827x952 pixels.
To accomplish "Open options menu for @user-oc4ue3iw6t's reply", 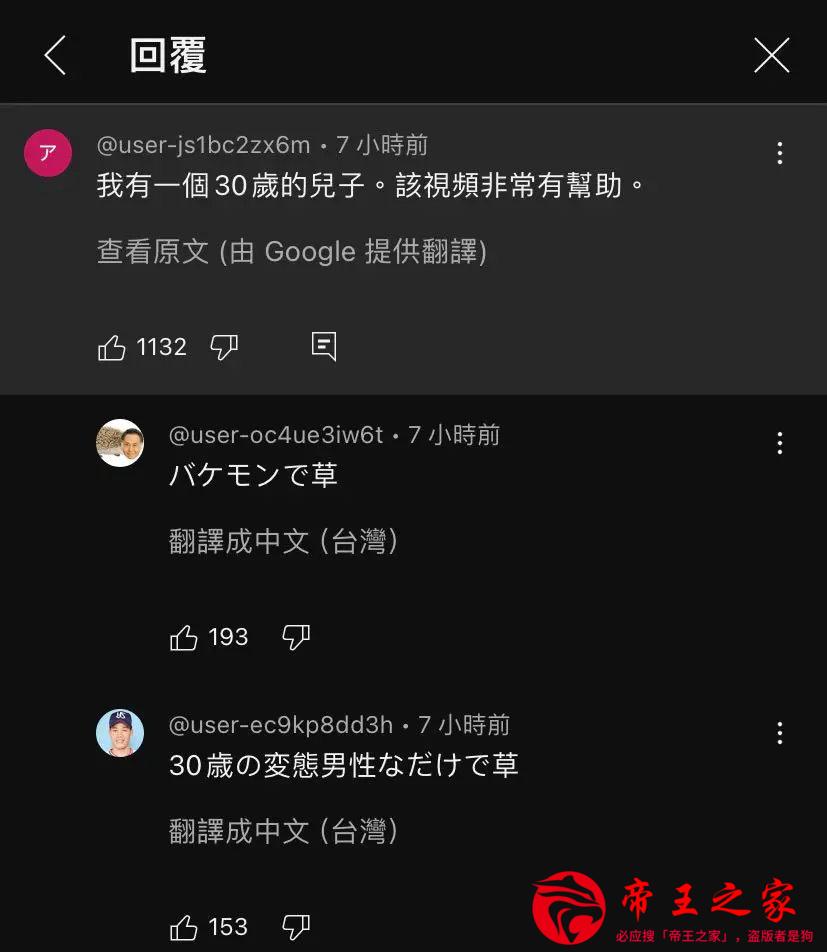I will pos(779,443).
